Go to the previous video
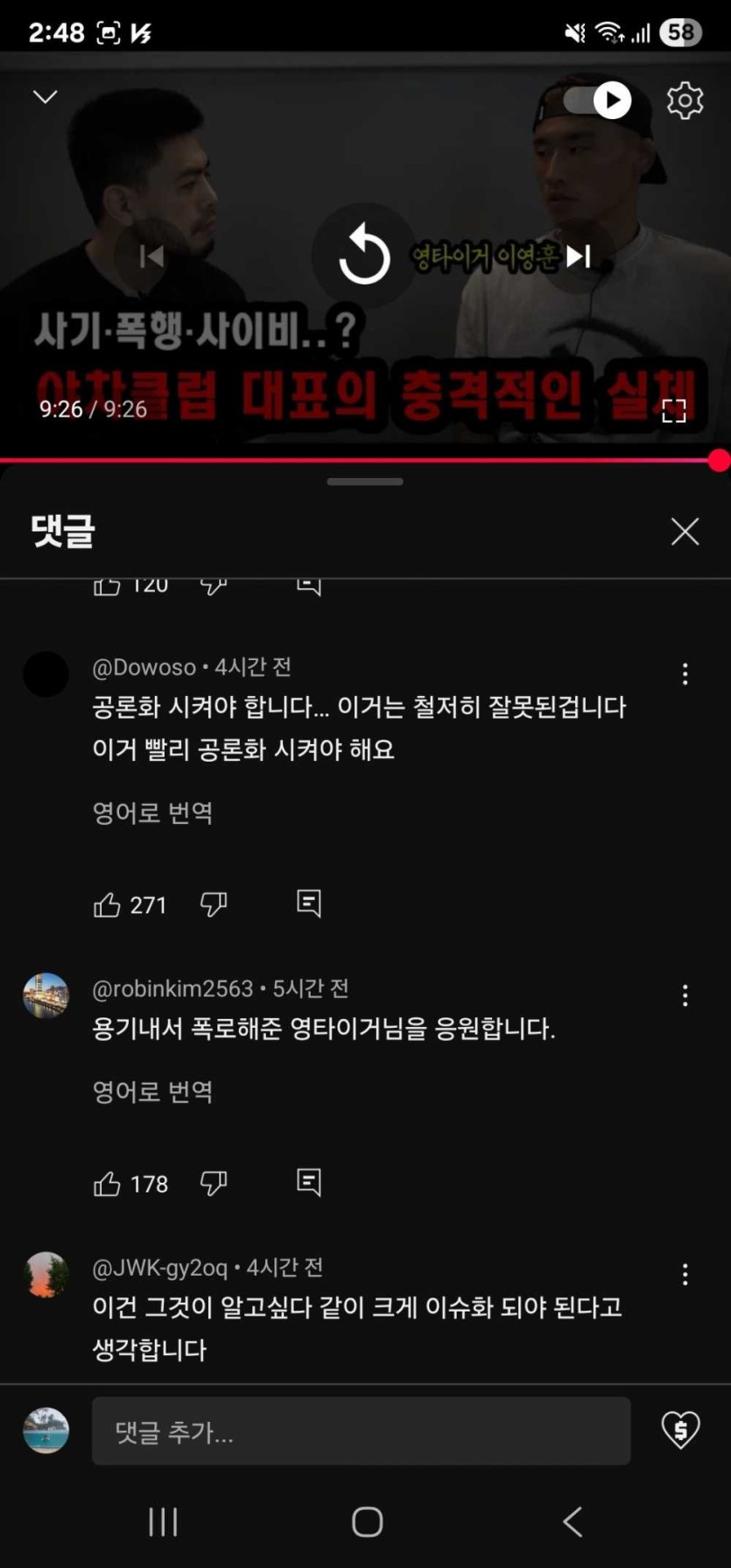 [151, 256]
